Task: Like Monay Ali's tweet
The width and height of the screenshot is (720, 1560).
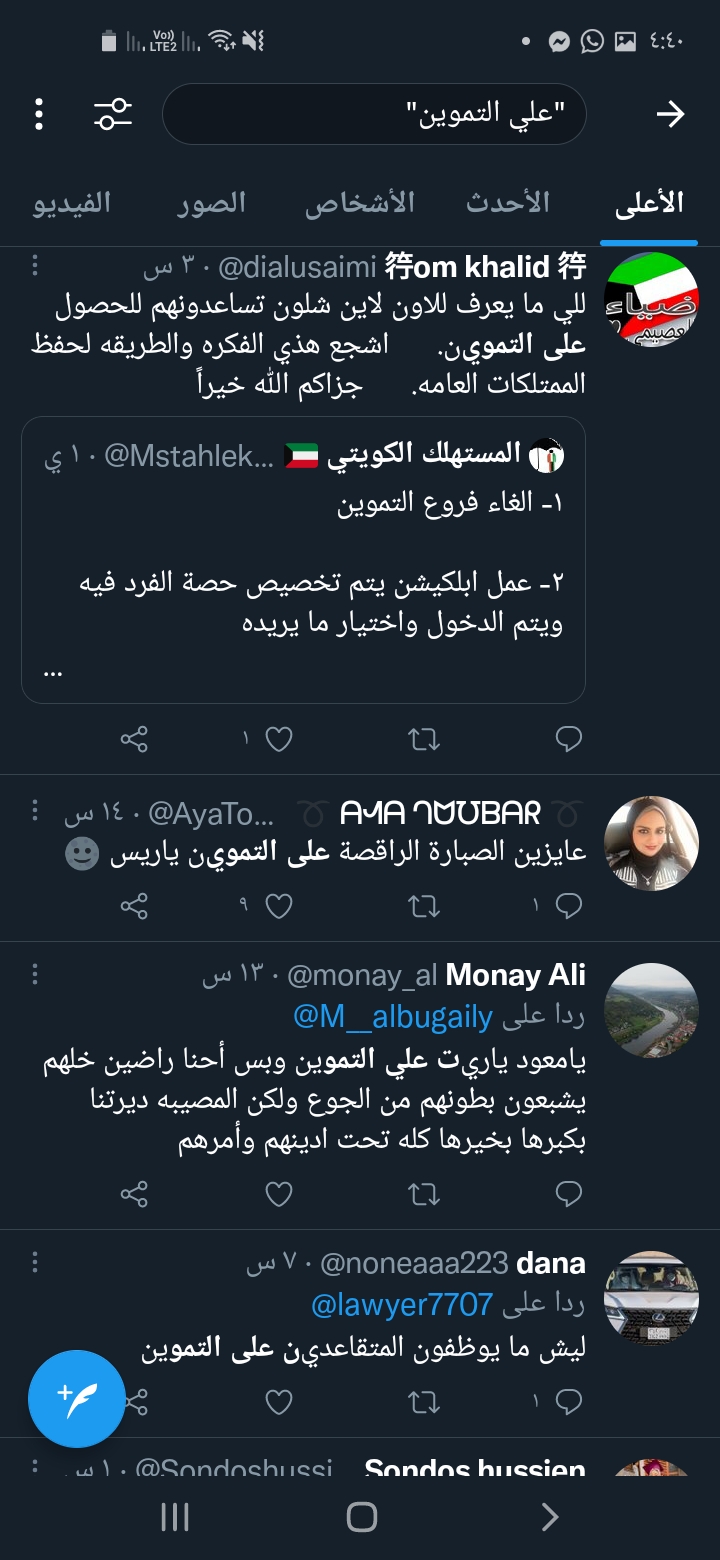Action: [x=279, y=1194]
